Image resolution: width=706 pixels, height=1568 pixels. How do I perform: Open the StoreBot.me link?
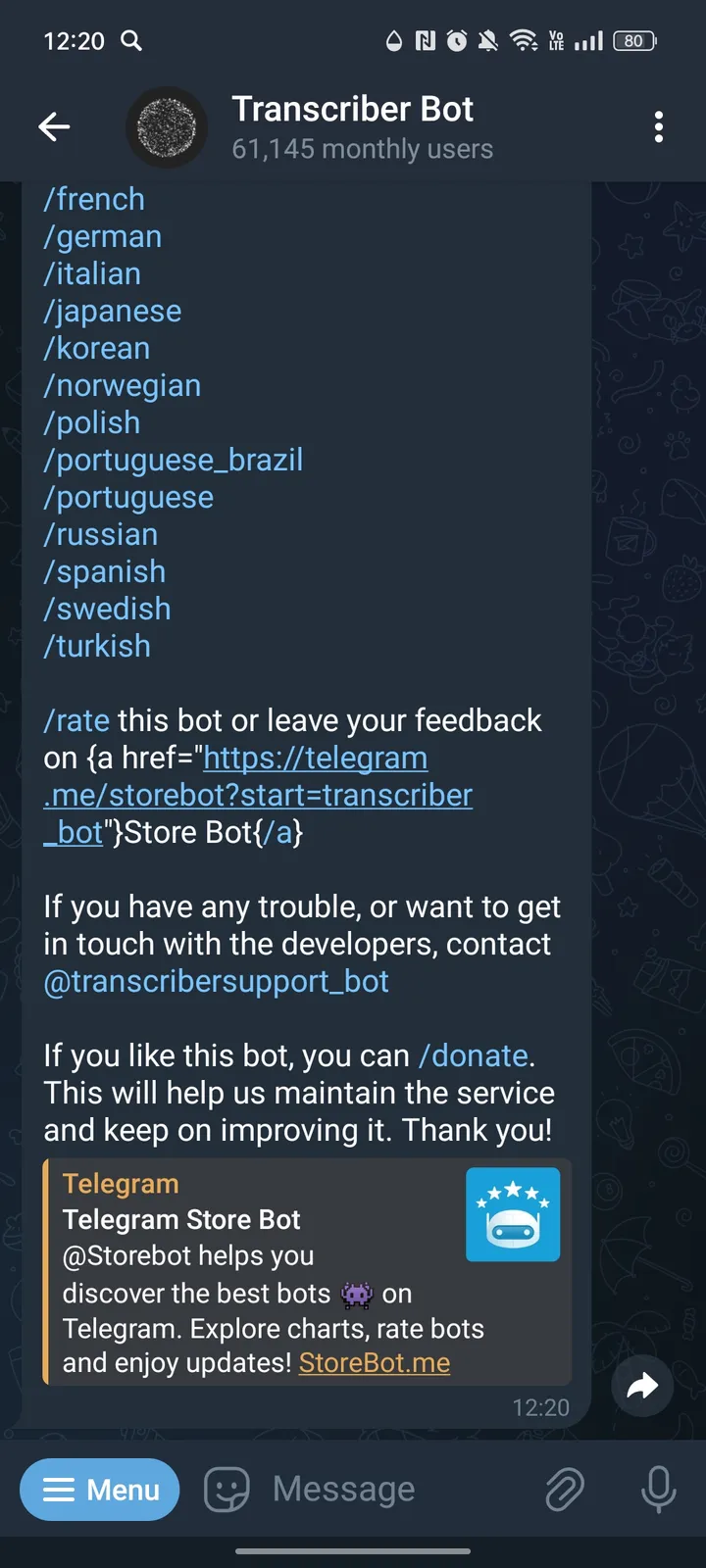(x=375, y=1362)
